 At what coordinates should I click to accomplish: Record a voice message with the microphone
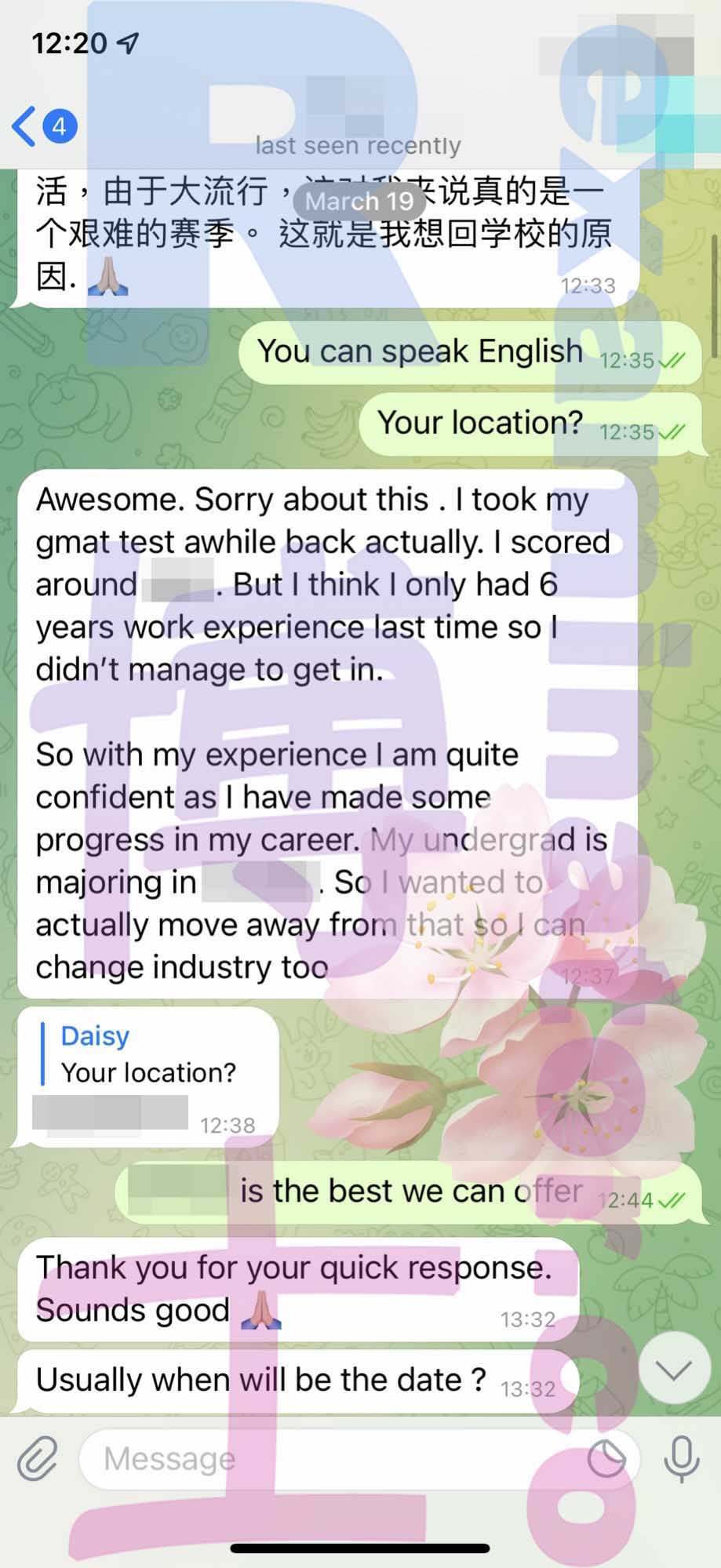pyautogui.click(x=682, y=1459)
